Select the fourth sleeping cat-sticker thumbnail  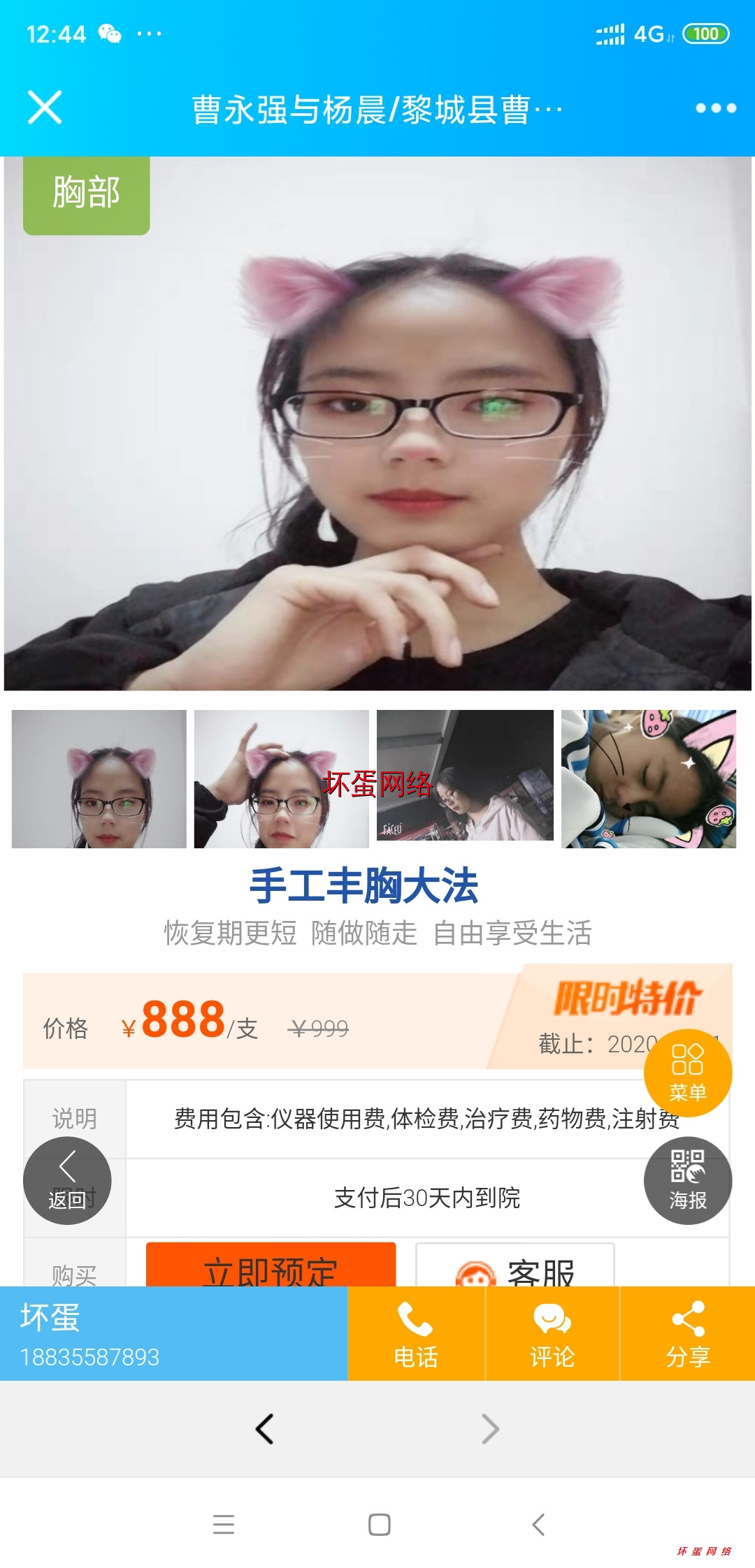coord(649,779)
